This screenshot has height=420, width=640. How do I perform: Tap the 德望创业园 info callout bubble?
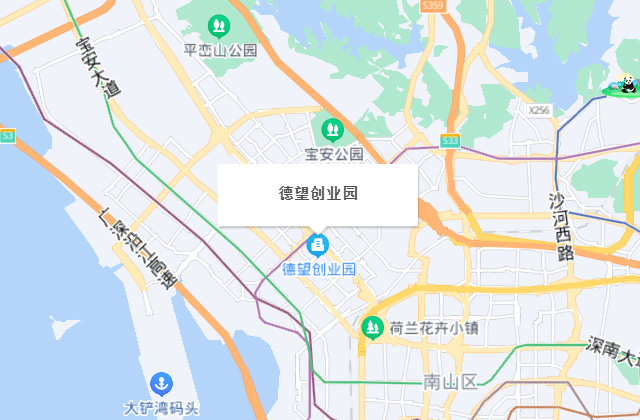317,195
